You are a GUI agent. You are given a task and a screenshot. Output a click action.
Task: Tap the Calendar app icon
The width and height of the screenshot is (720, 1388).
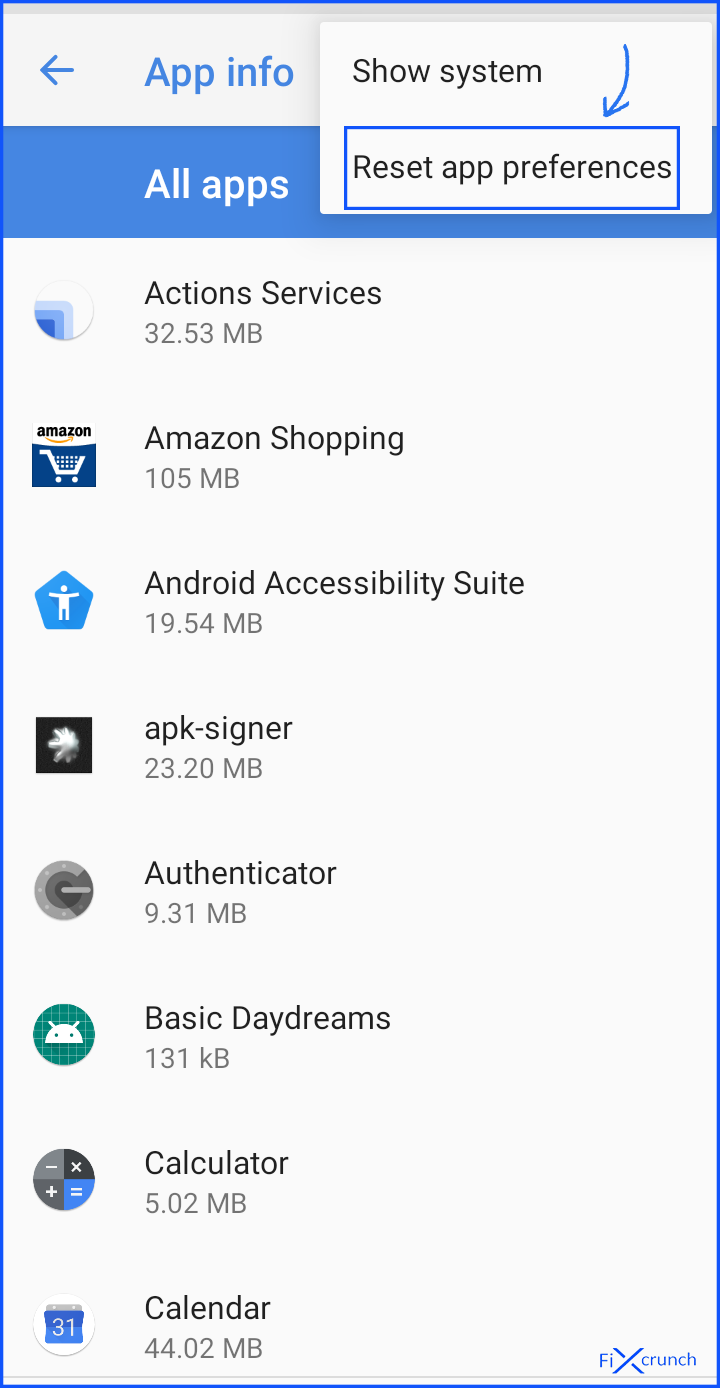pyautogui.click(x=63, y=1325)
